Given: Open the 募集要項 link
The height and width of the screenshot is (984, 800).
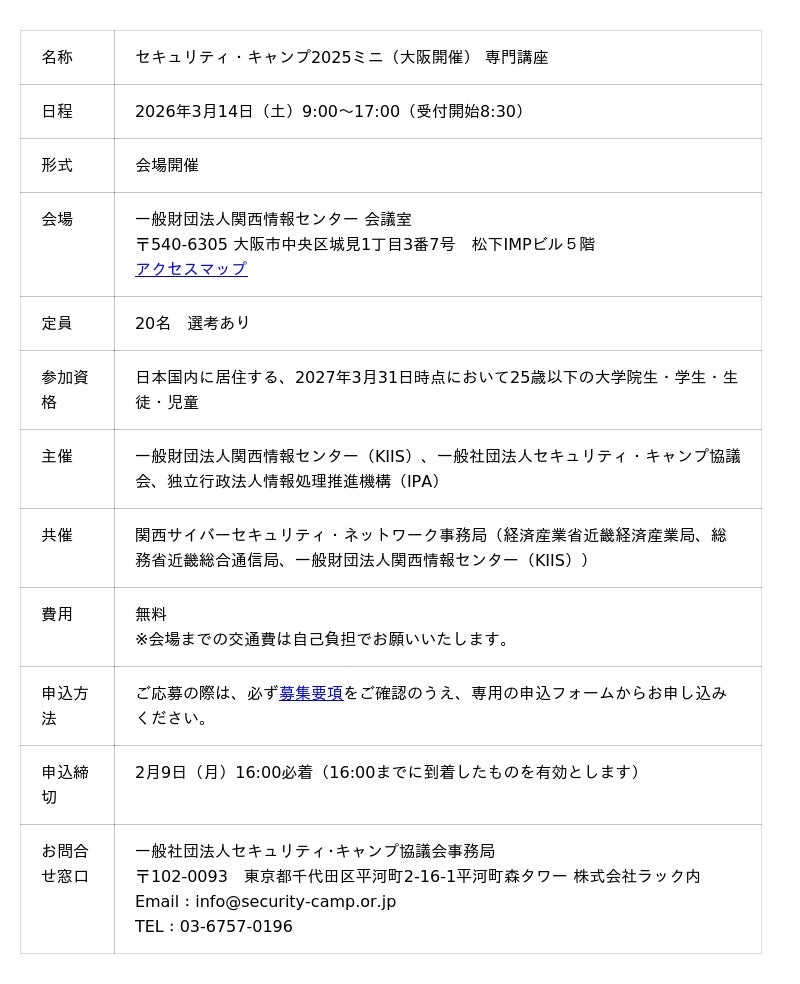Looking at the screenshot, I should 311,693.
